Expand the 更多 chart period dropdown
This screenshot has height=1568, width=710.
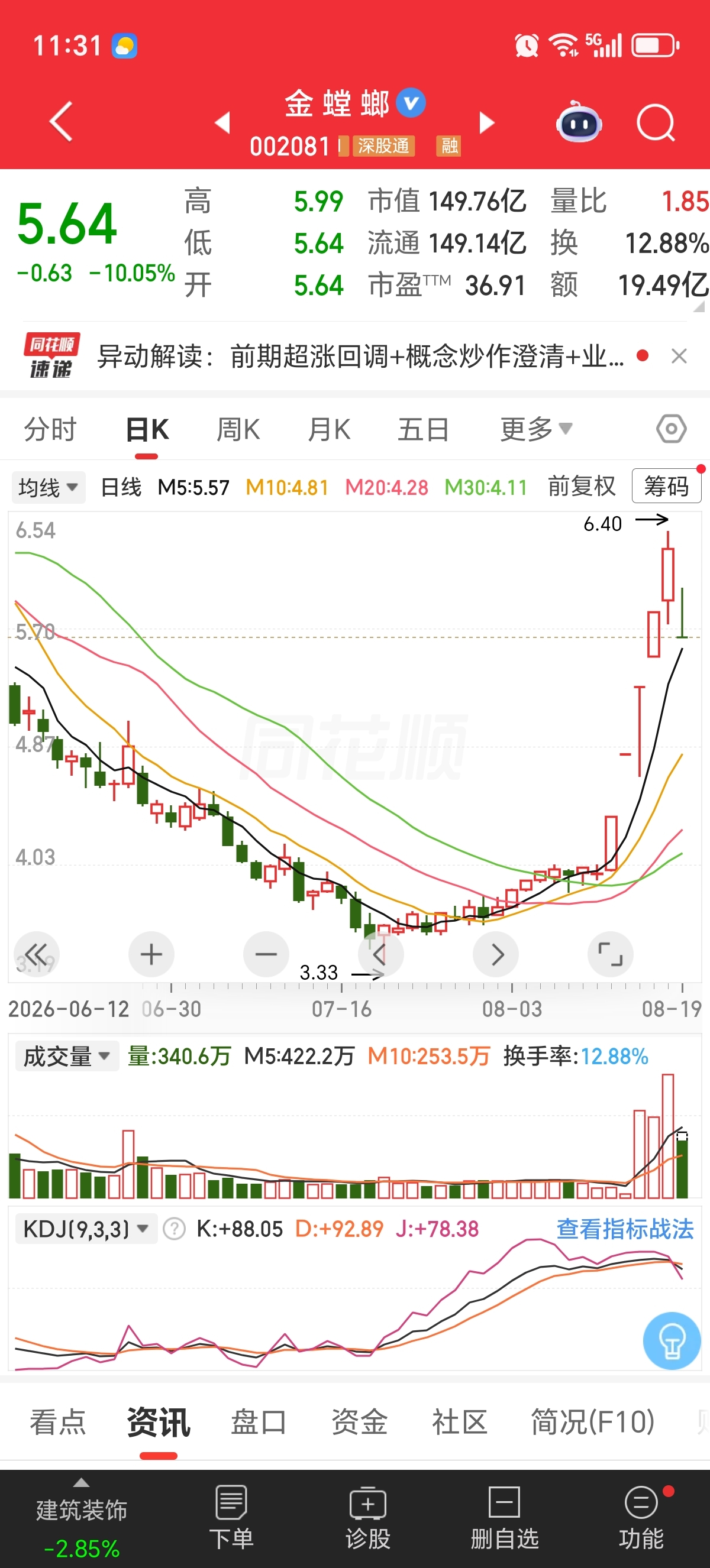coord(536,429)
